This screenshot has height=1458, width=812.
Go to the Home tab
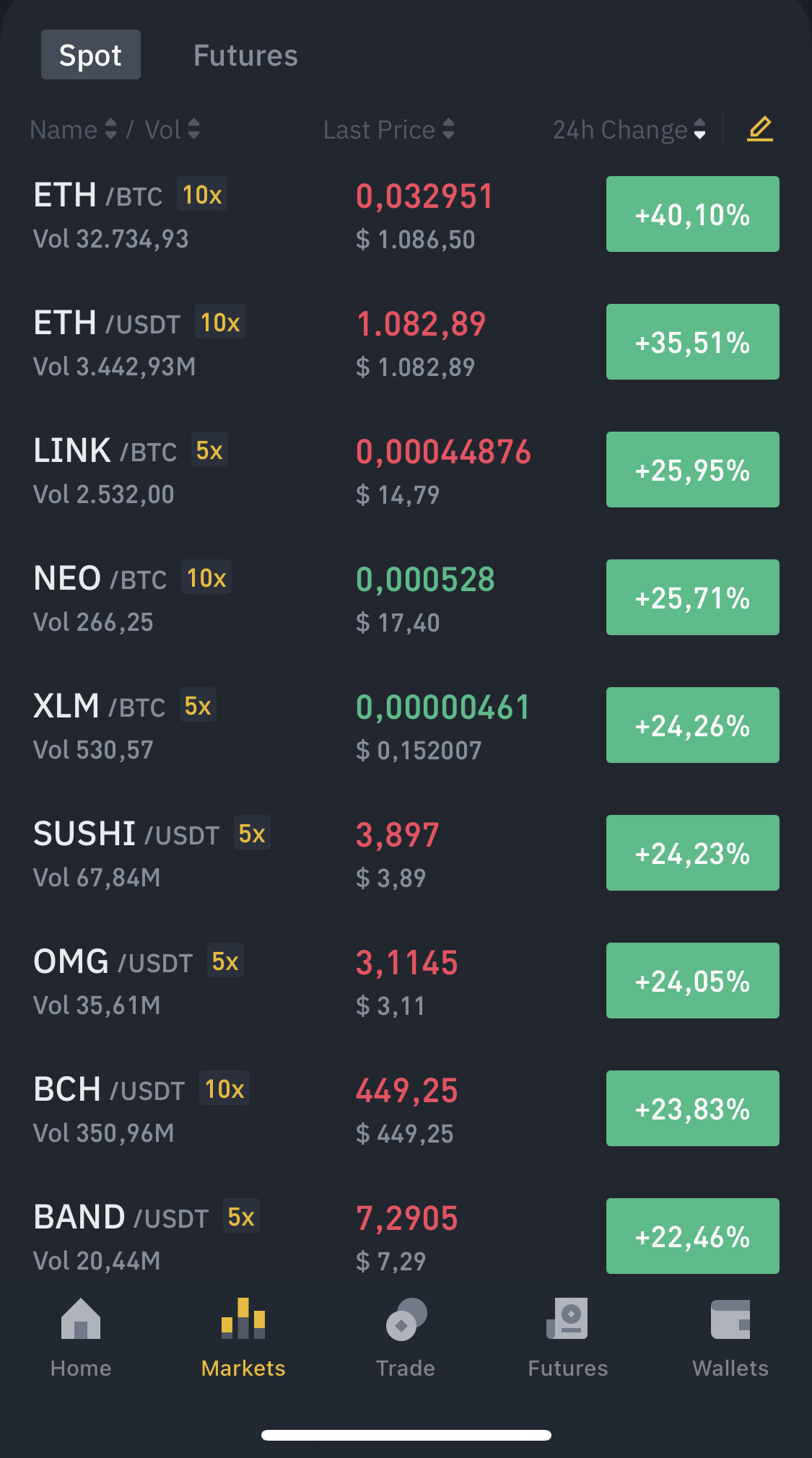(x=81, y=1338)
